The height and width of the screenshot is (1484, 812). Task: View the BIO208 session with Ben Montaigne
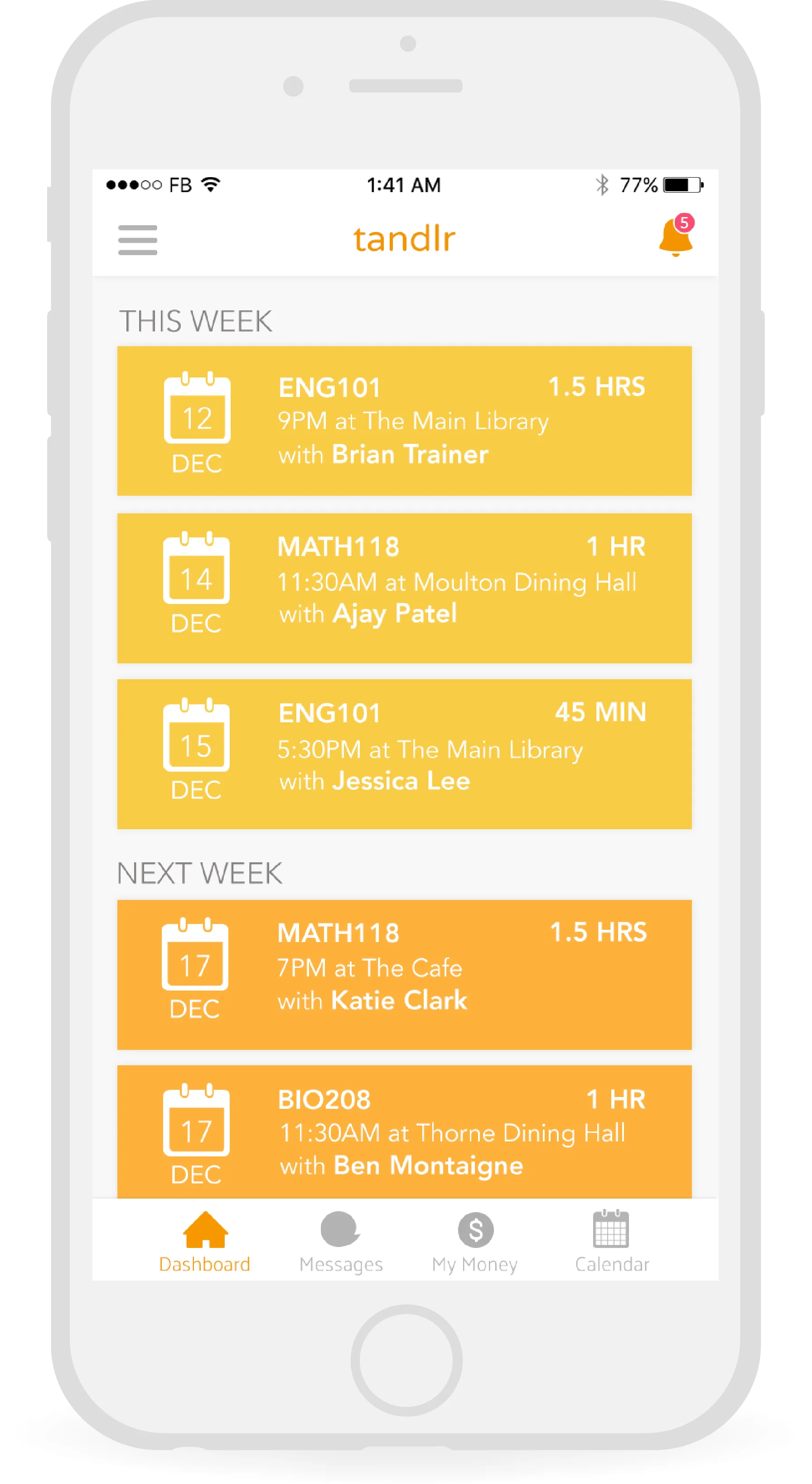tap(404, 1131)
